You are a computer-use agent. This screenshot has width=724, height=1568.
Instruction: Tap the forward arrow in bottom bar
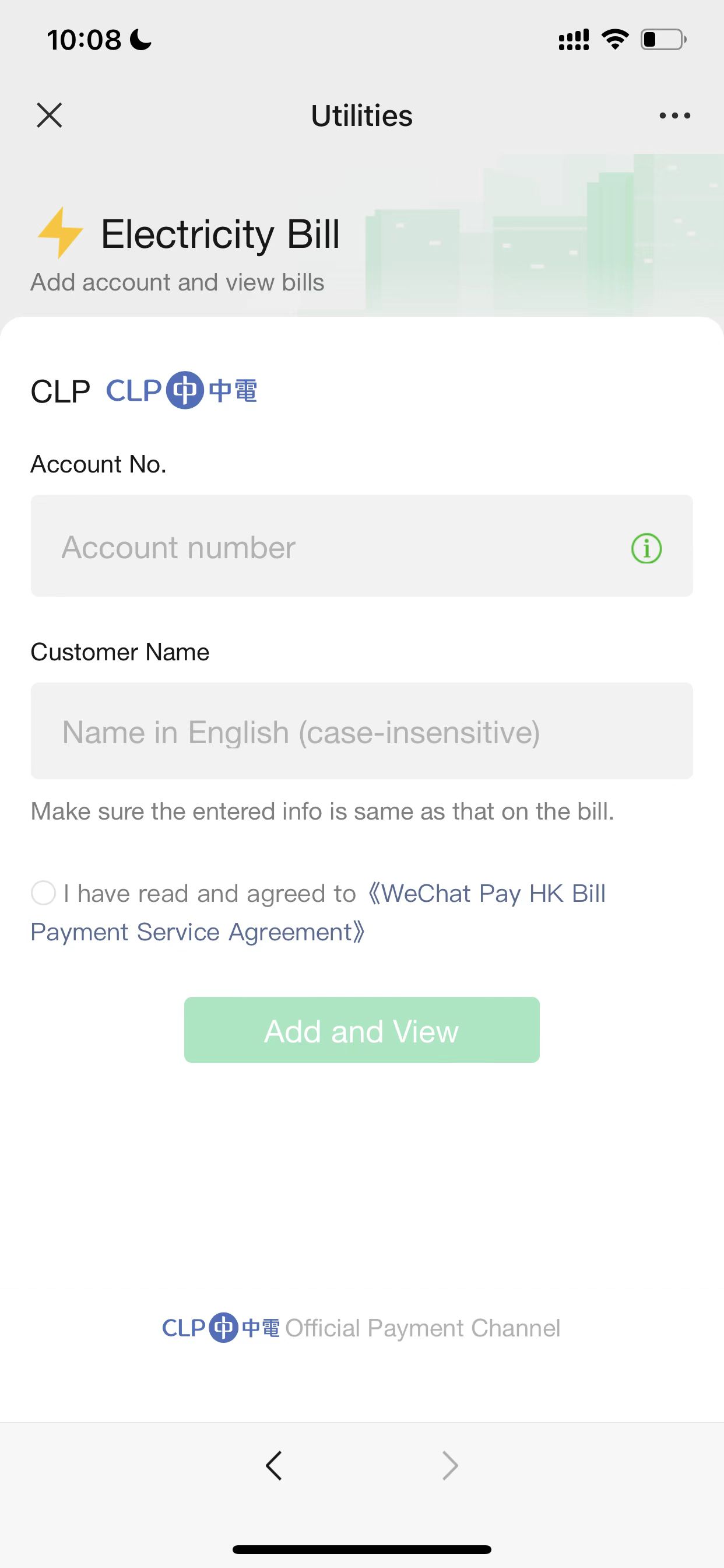point(449,1466)
